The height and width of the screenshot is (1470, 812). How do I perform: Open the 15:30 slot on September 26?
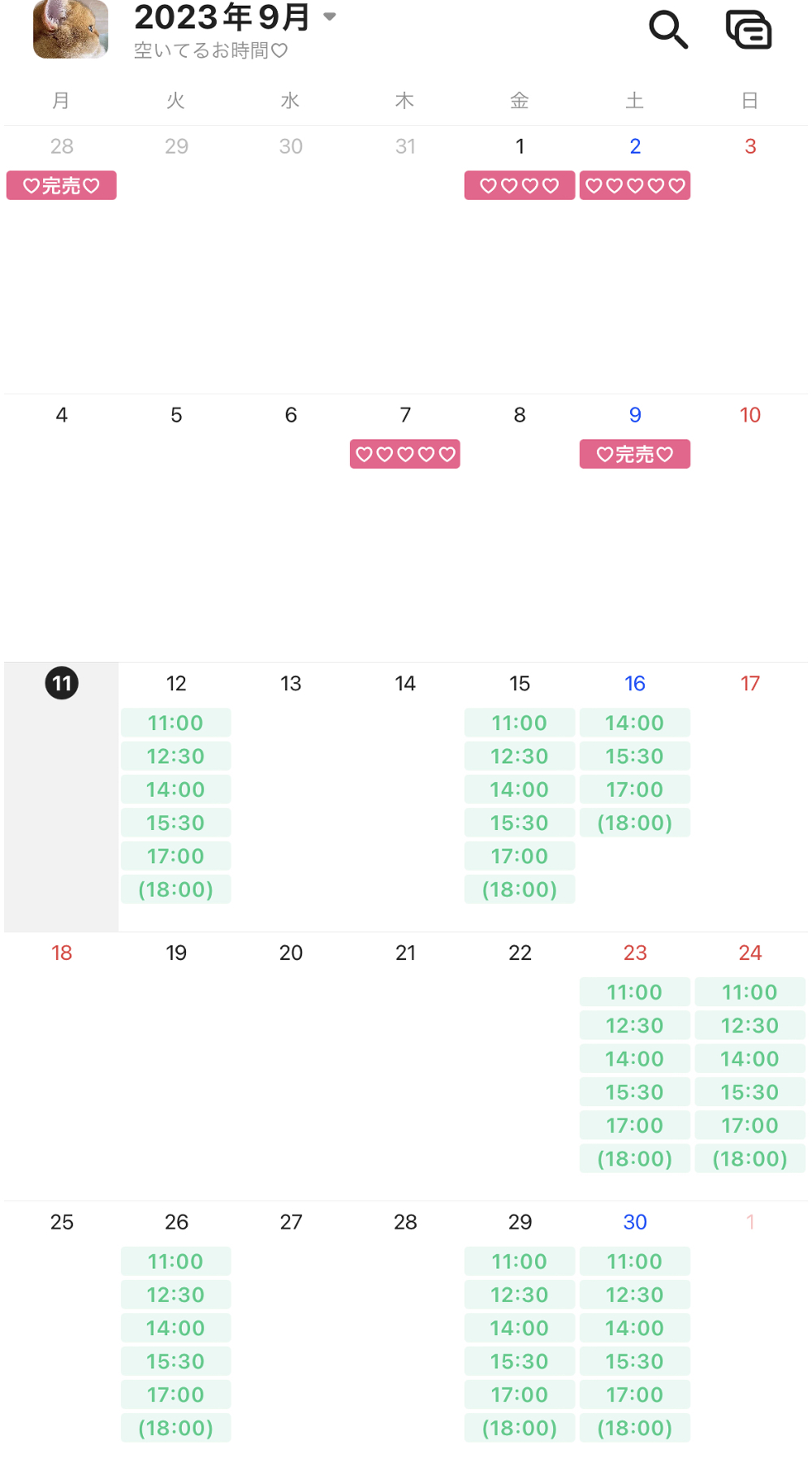(176, 1361)
